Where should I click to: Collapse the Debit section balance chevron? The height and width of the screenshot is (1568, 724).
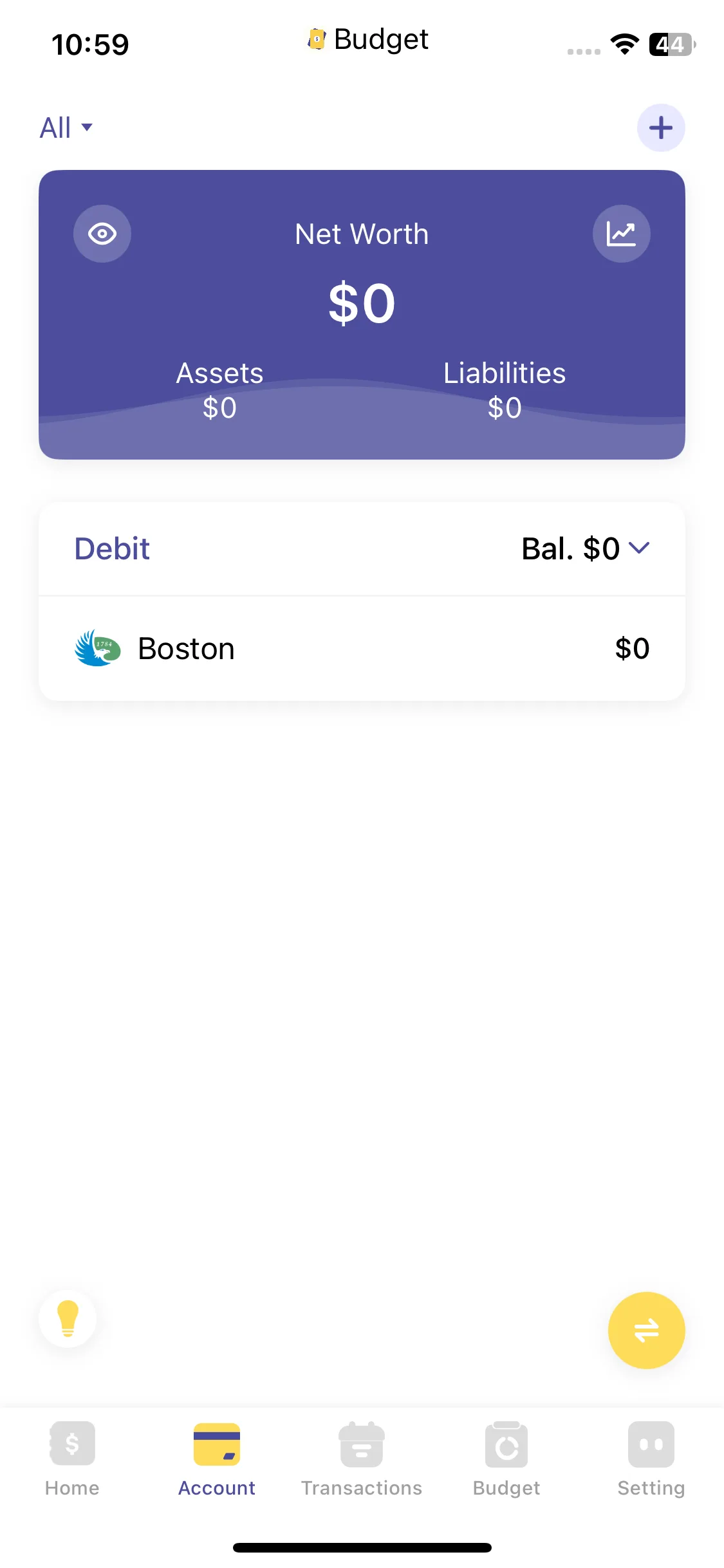point(639,548)
